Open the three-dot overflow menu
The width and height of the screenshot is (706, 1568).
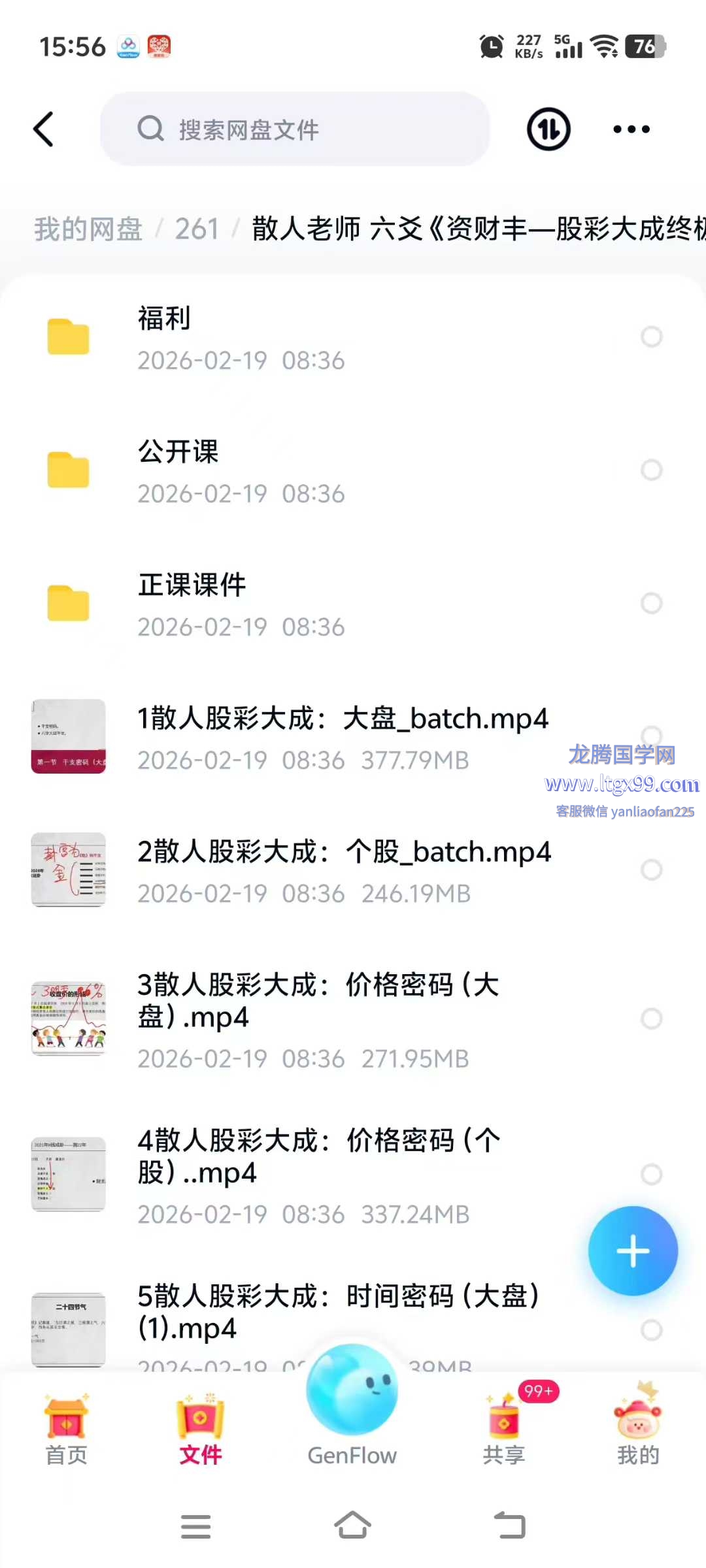coord(631,129)
